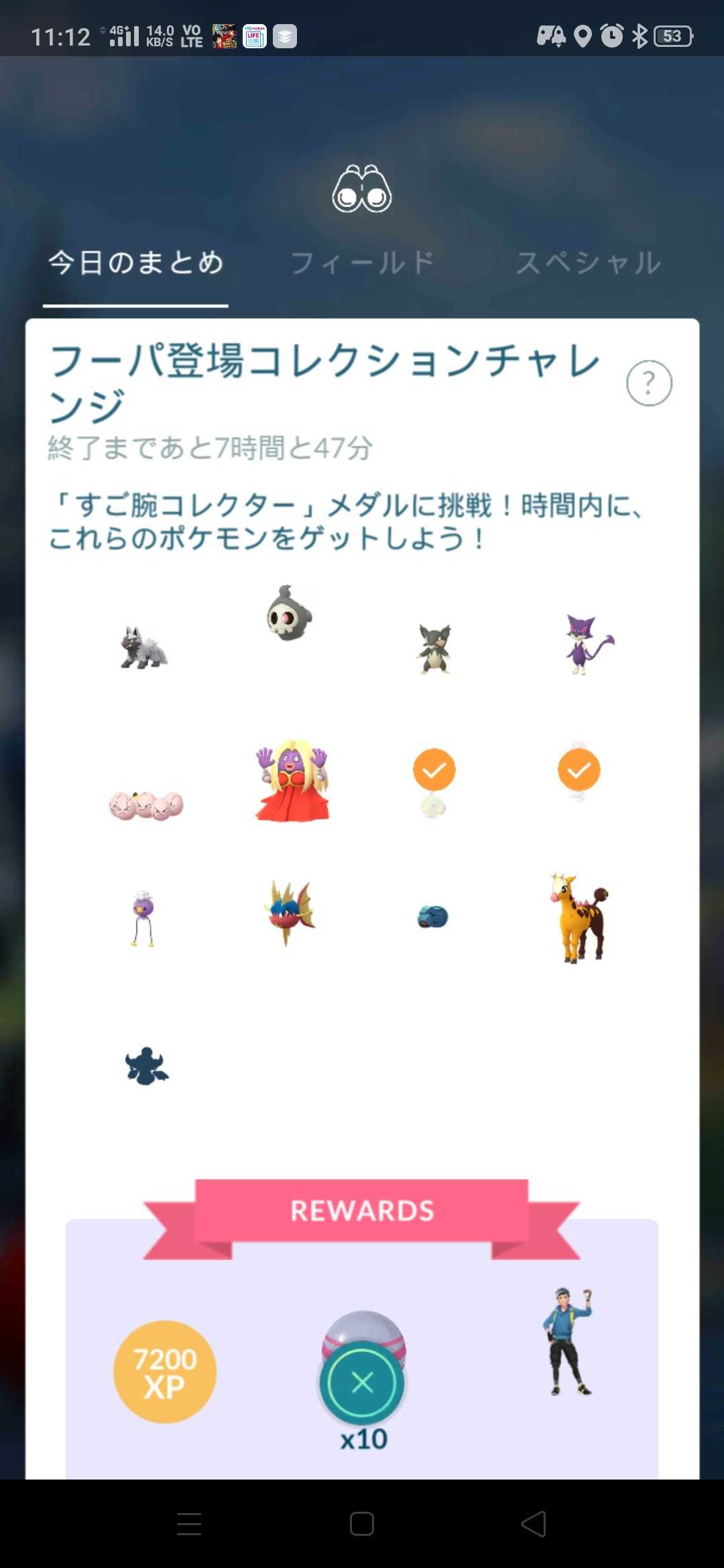This screenshot has width=724, height=1568.
Task: Select the purple cat Purrloin entry
Action: [587, 645]
